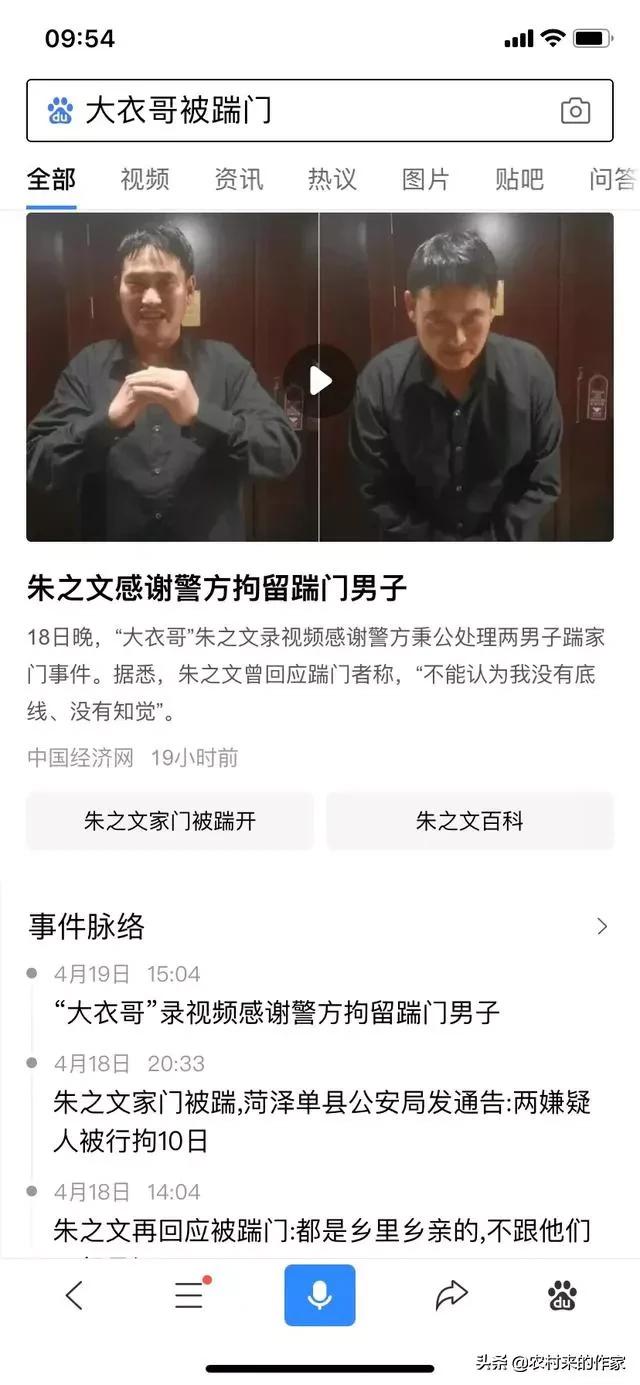Open the bottom menu with red dot

tap(189, 1296)
